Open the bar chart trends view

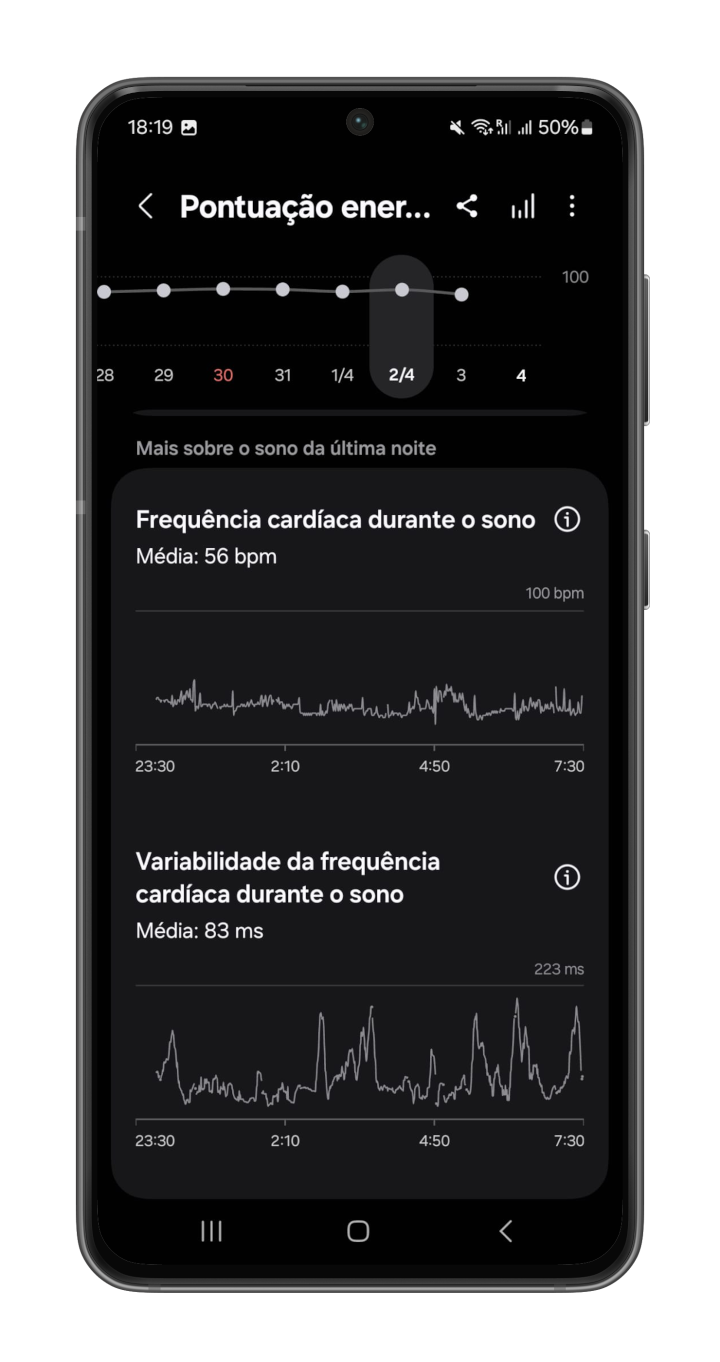[x=523, y=207]
